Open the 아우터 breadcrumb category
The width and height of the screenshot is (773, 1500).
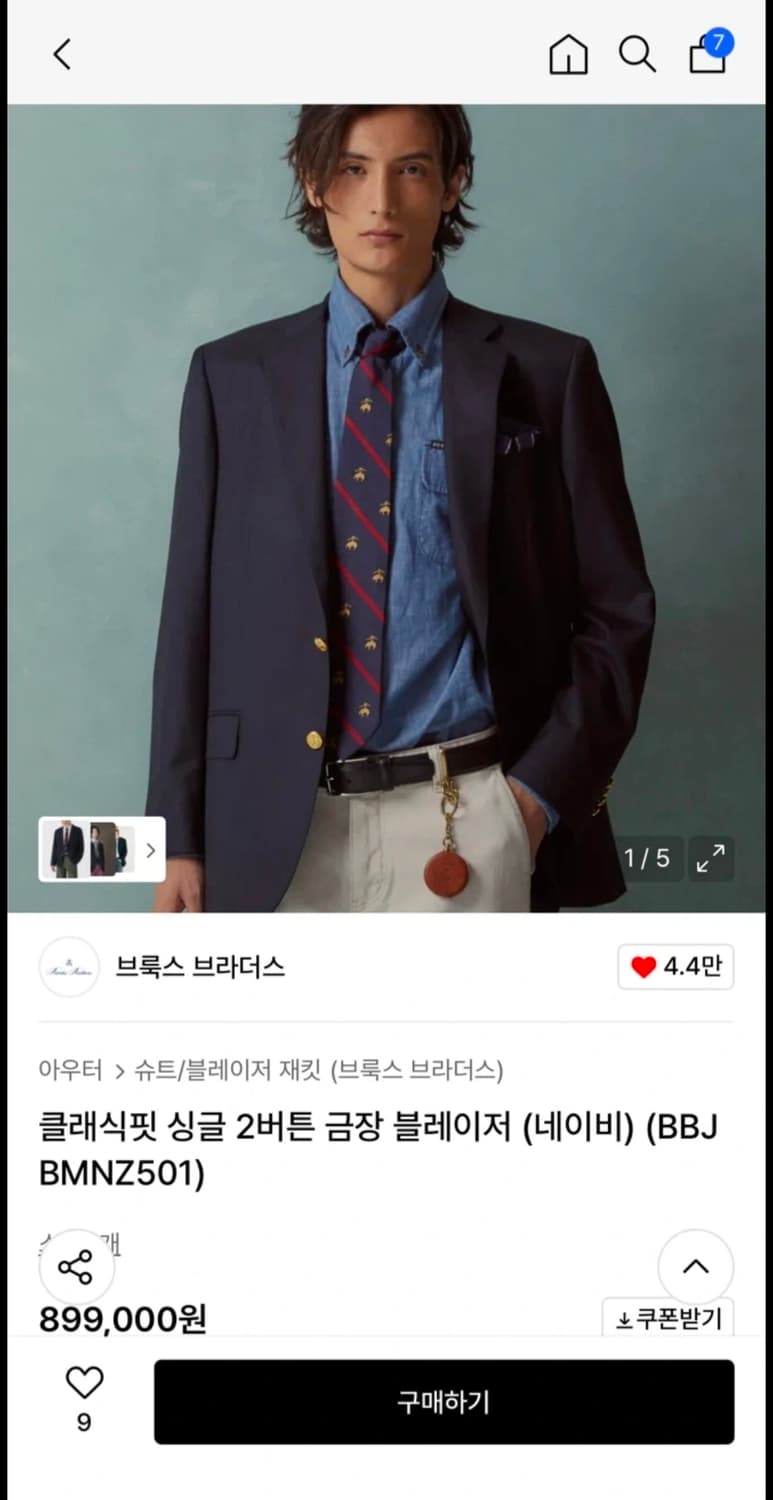70,1069
